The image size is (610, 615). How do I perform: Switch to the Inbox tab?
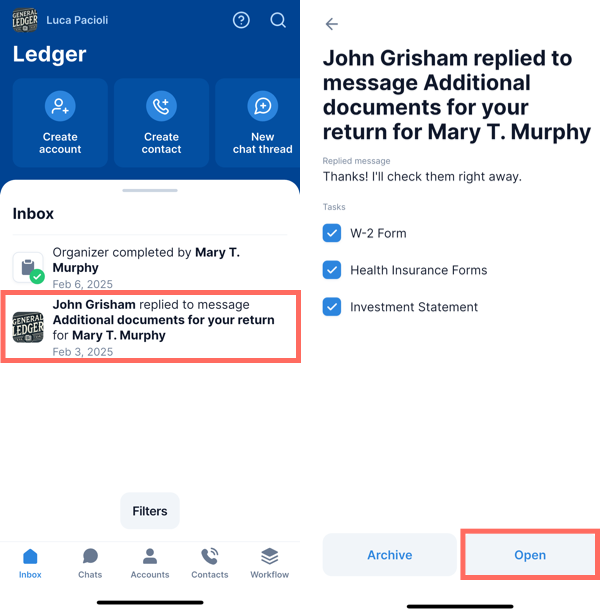pos(30,563)
